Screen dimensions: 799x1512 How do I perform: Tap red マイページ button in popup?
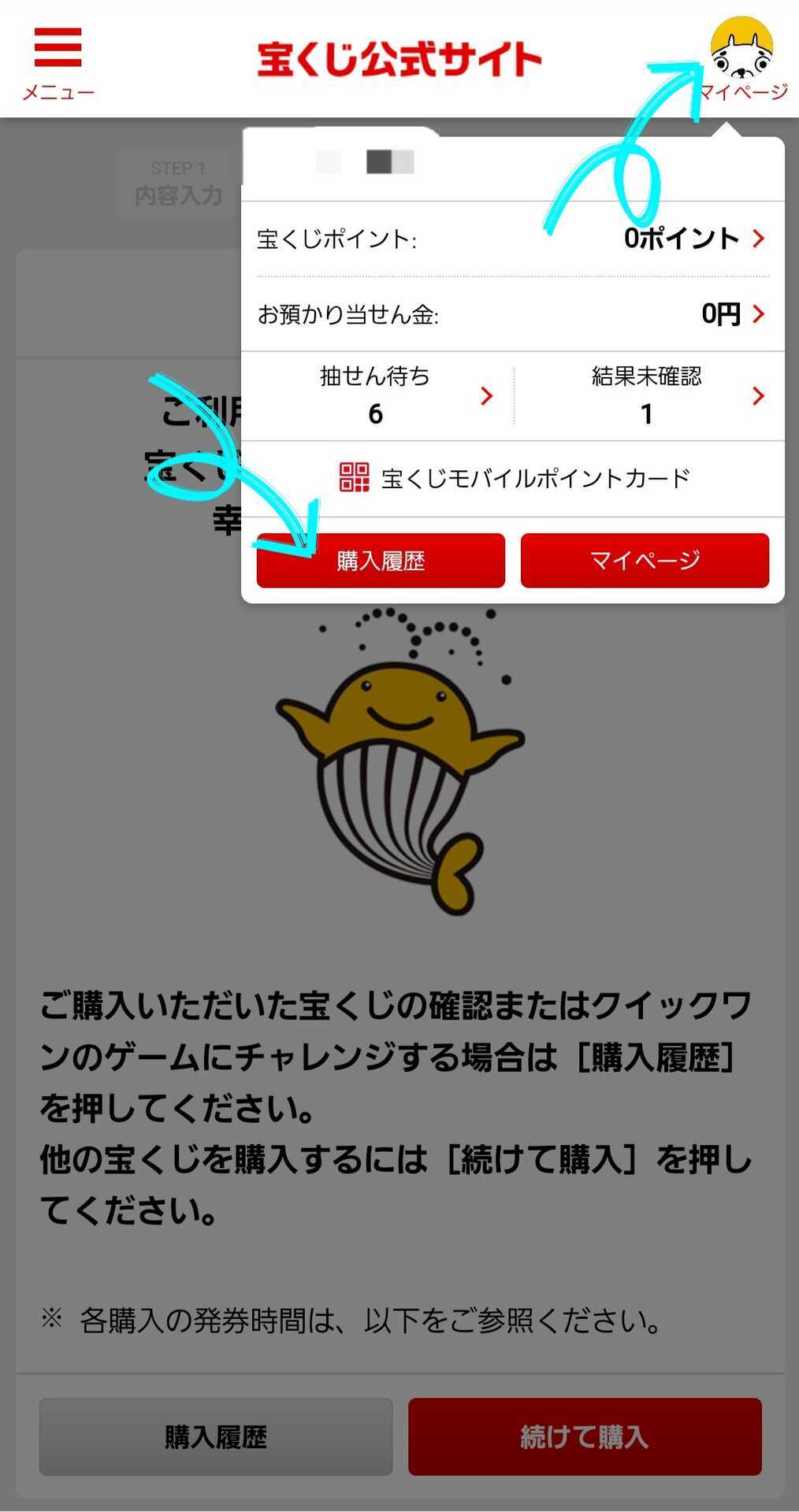[645, 561]
